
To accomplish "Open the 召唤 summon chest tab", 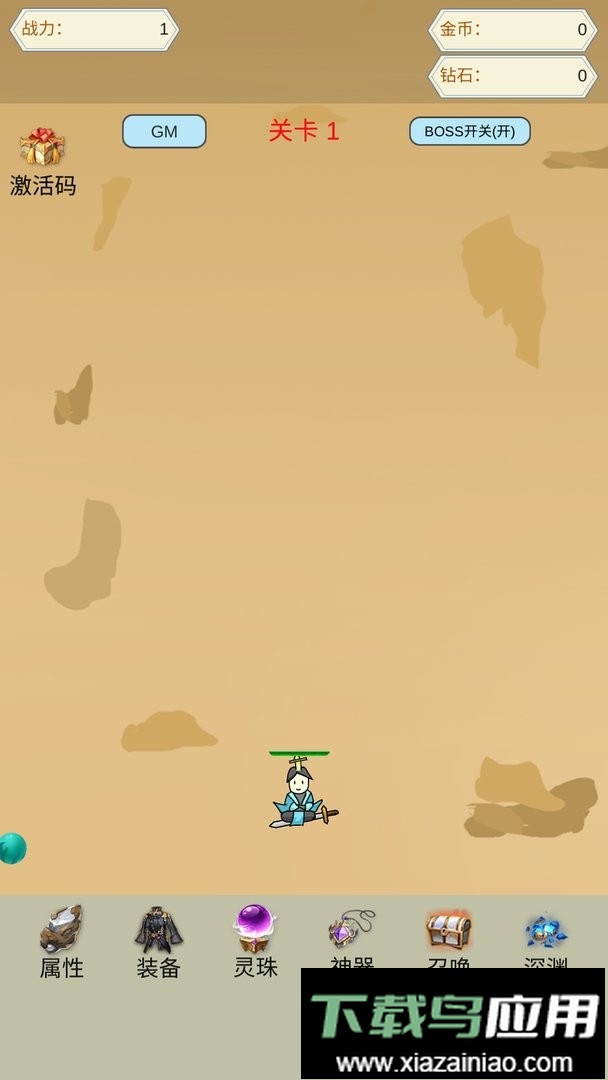I will point(449,936).
